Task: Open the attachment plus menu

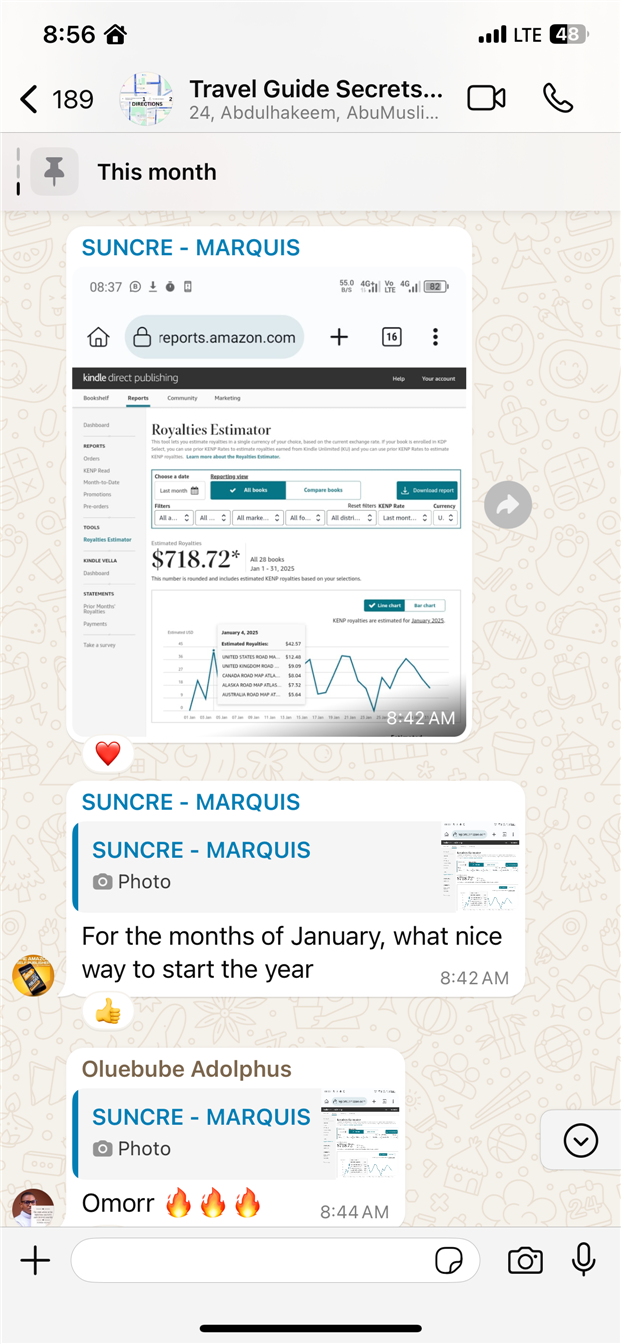Action: tap(35, 1261)
